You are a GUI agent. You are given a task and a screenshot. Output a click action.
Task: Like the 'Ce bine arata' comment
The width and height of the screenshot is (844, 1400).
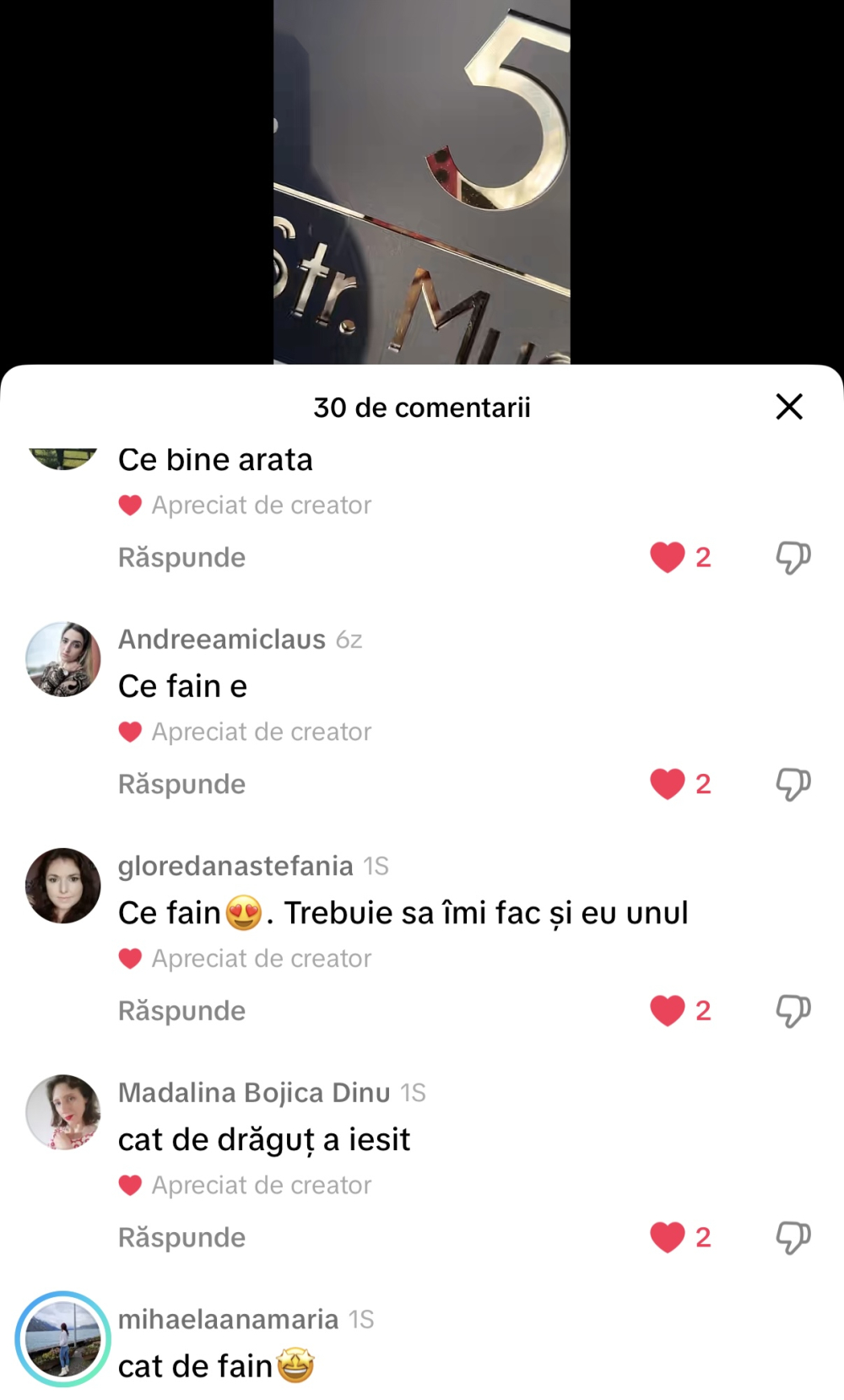click(667, 558)
